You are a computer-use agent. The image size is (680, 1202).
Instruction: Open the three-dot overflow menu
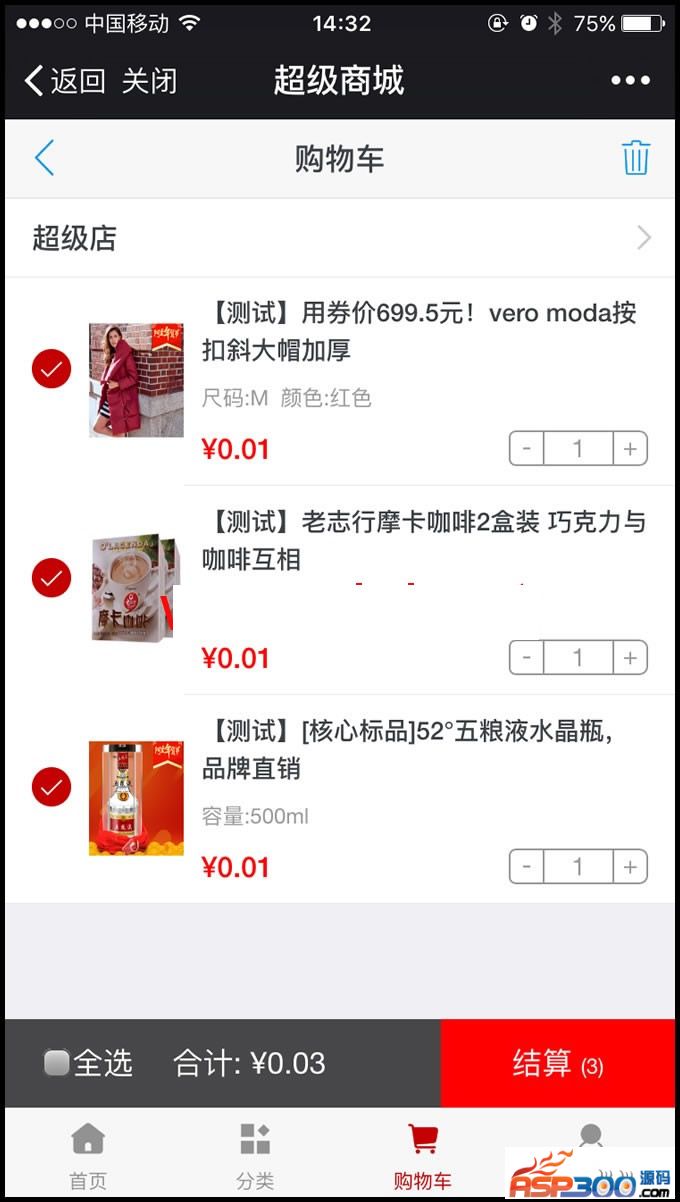630,81
